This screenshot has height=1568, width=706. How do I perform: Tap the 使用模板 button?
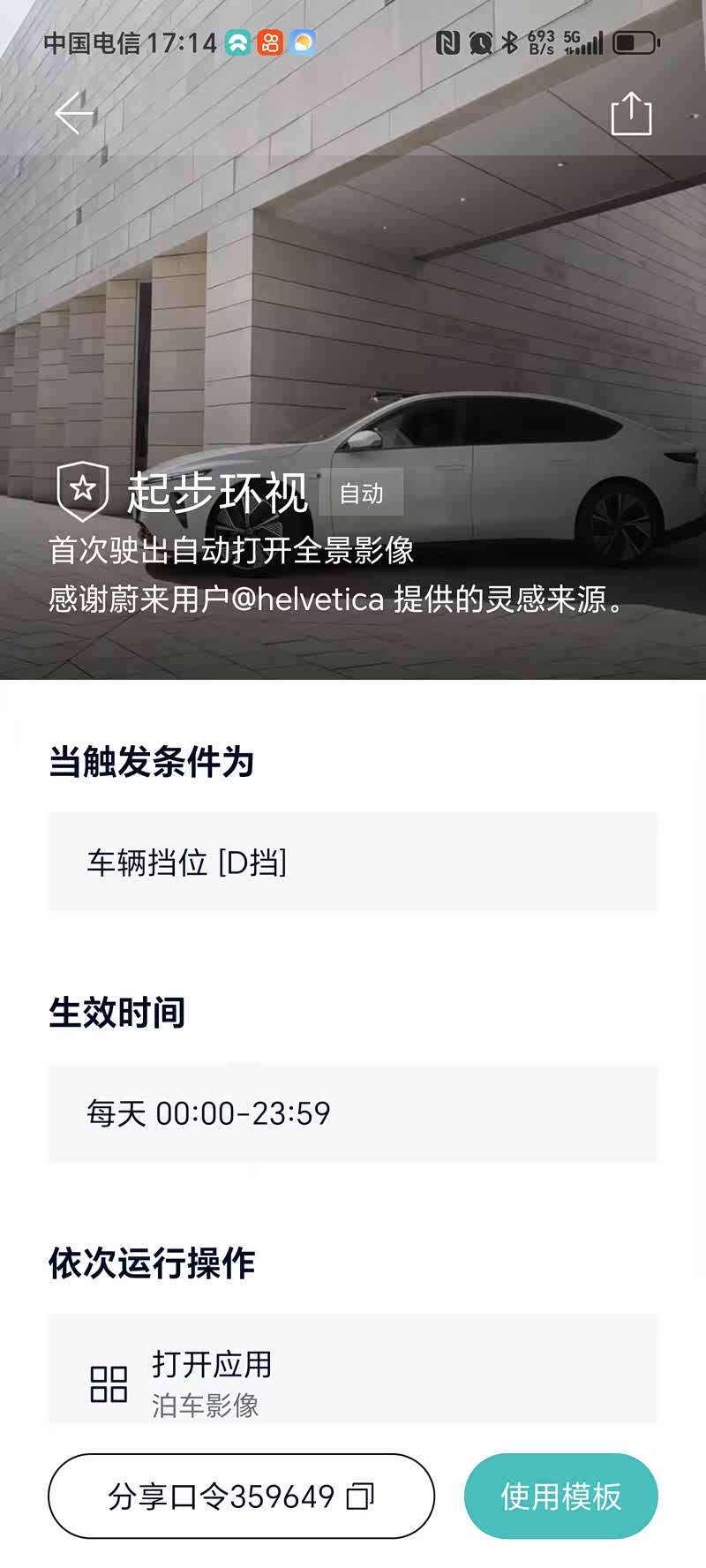point(560,1496)
